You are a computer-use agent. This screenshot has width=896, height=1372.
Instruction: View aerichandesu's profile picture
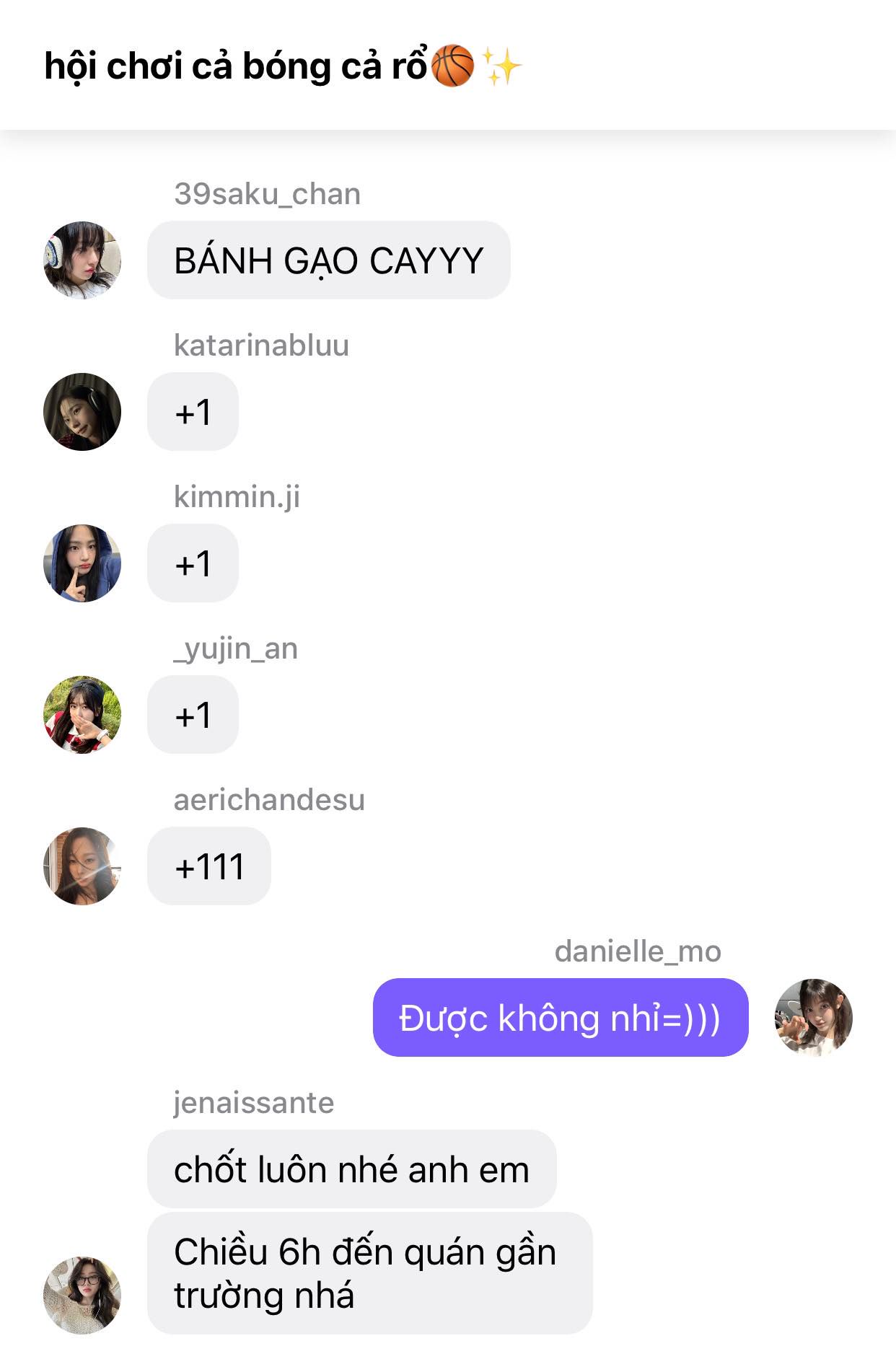click(x=82, y=866)
